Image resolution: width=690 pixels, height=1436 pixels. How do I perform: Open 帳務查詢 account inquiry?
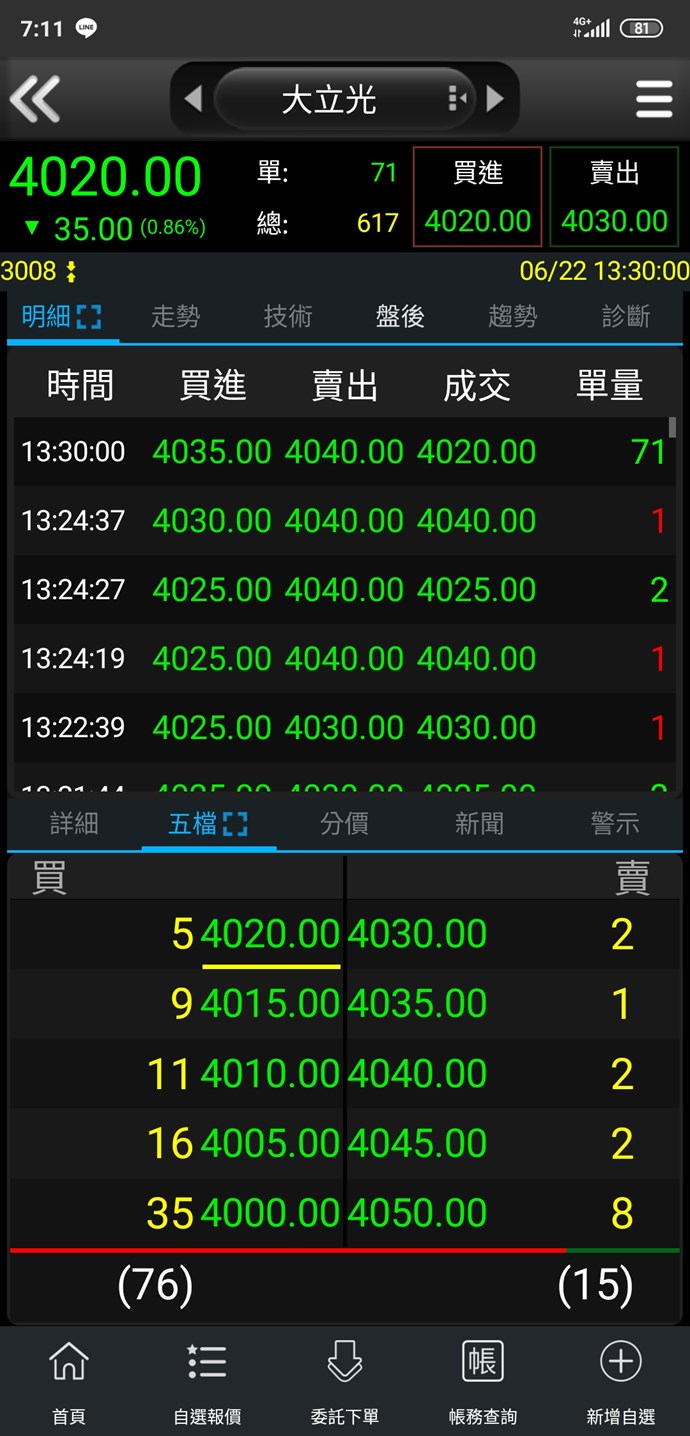[x=483, y=1382]
